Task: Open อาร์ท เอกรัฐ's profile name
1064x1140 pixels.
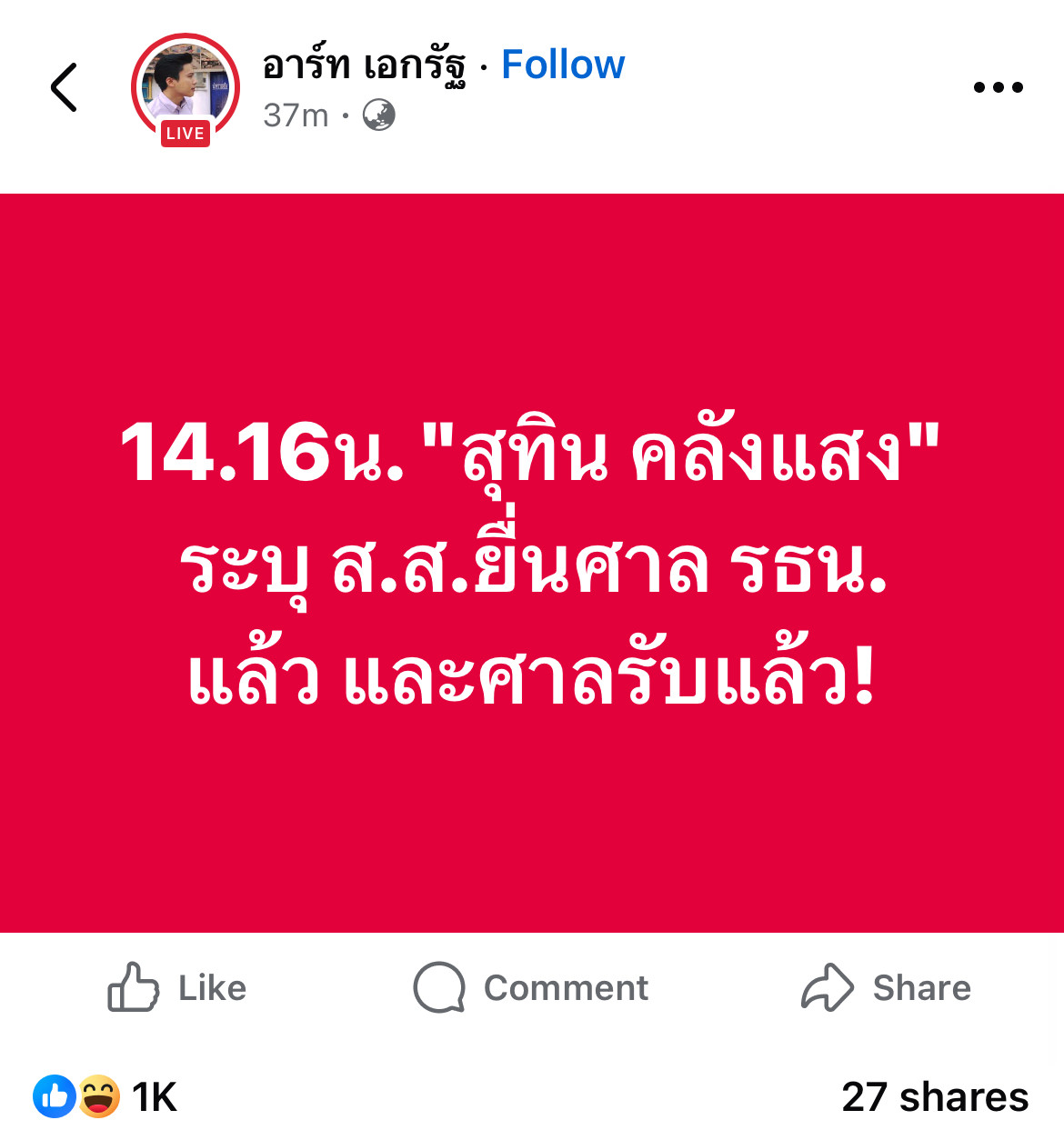Action: point(364,65)
